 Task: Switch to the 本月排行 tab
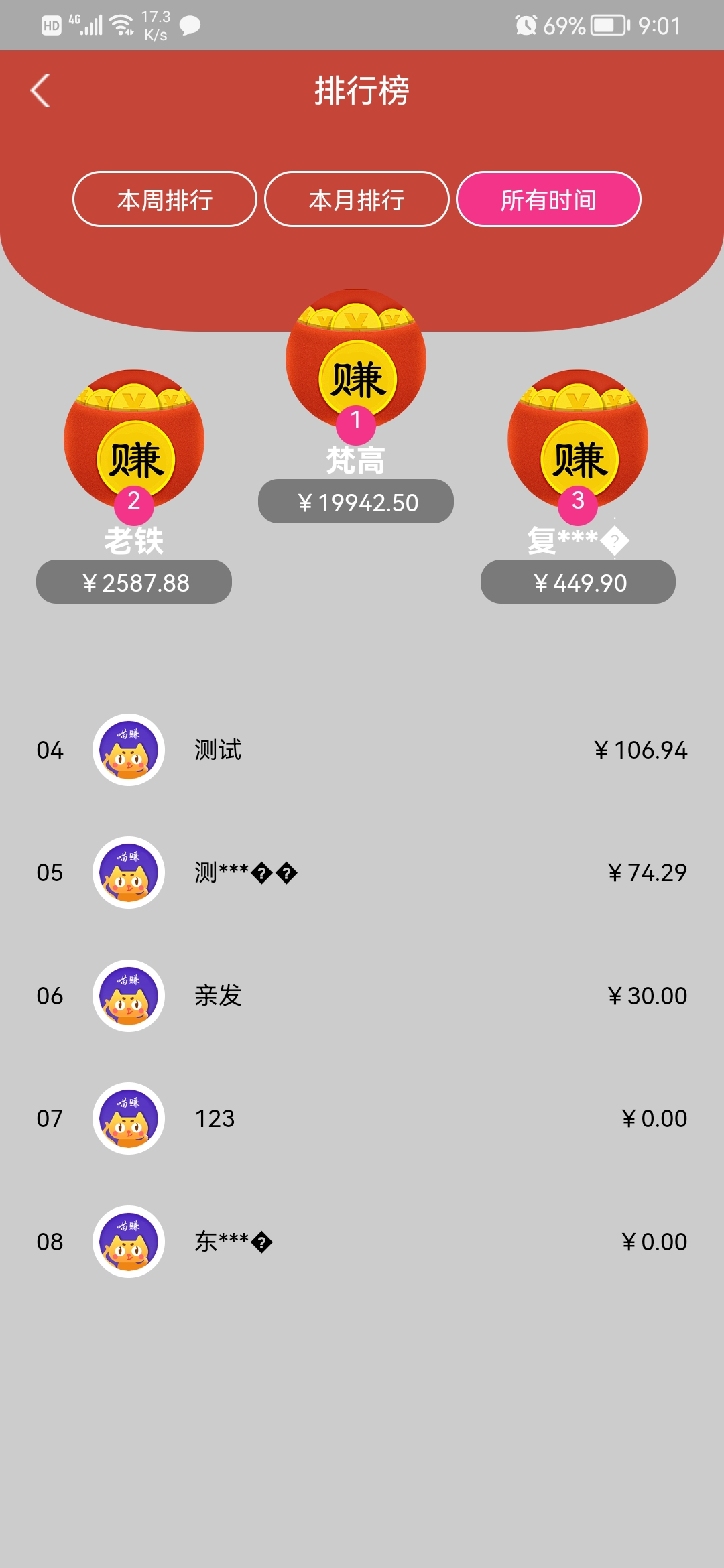click(x=357, y=200)
